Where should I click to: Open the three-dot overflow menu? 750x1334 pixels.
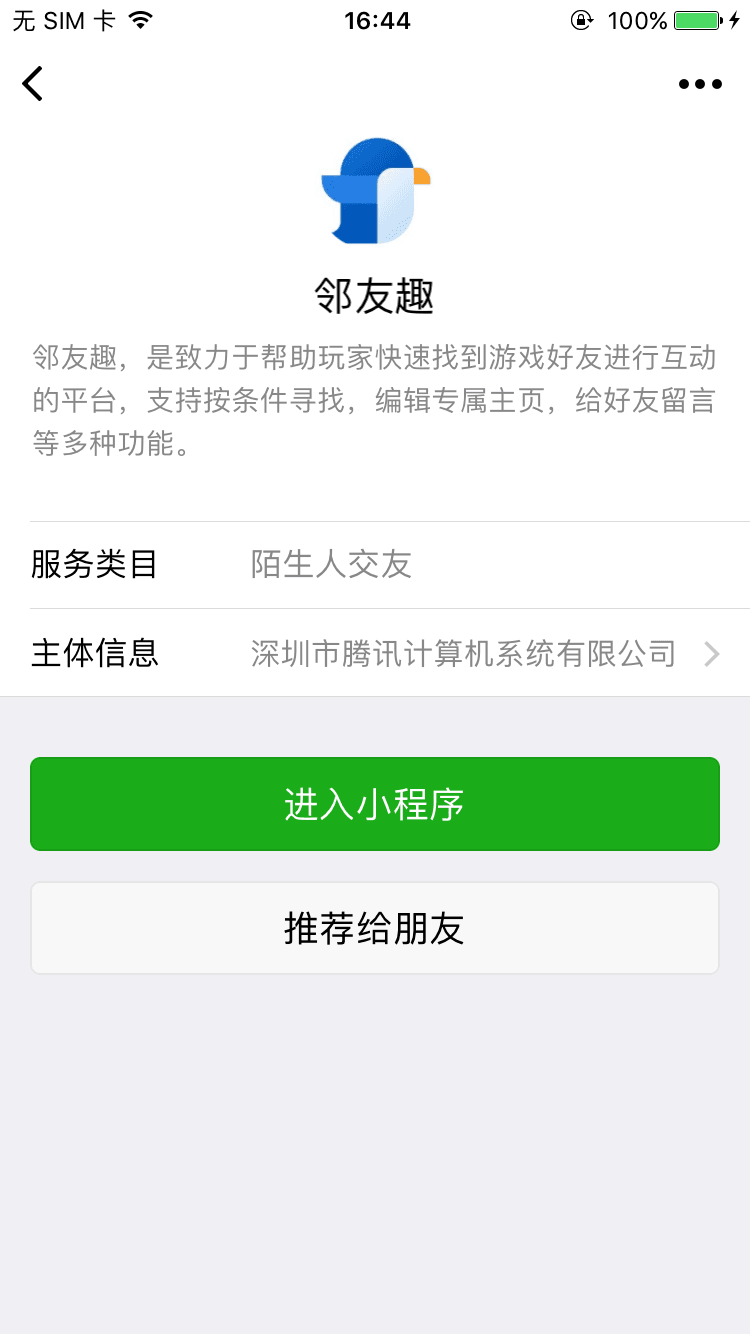click(700, 84)
